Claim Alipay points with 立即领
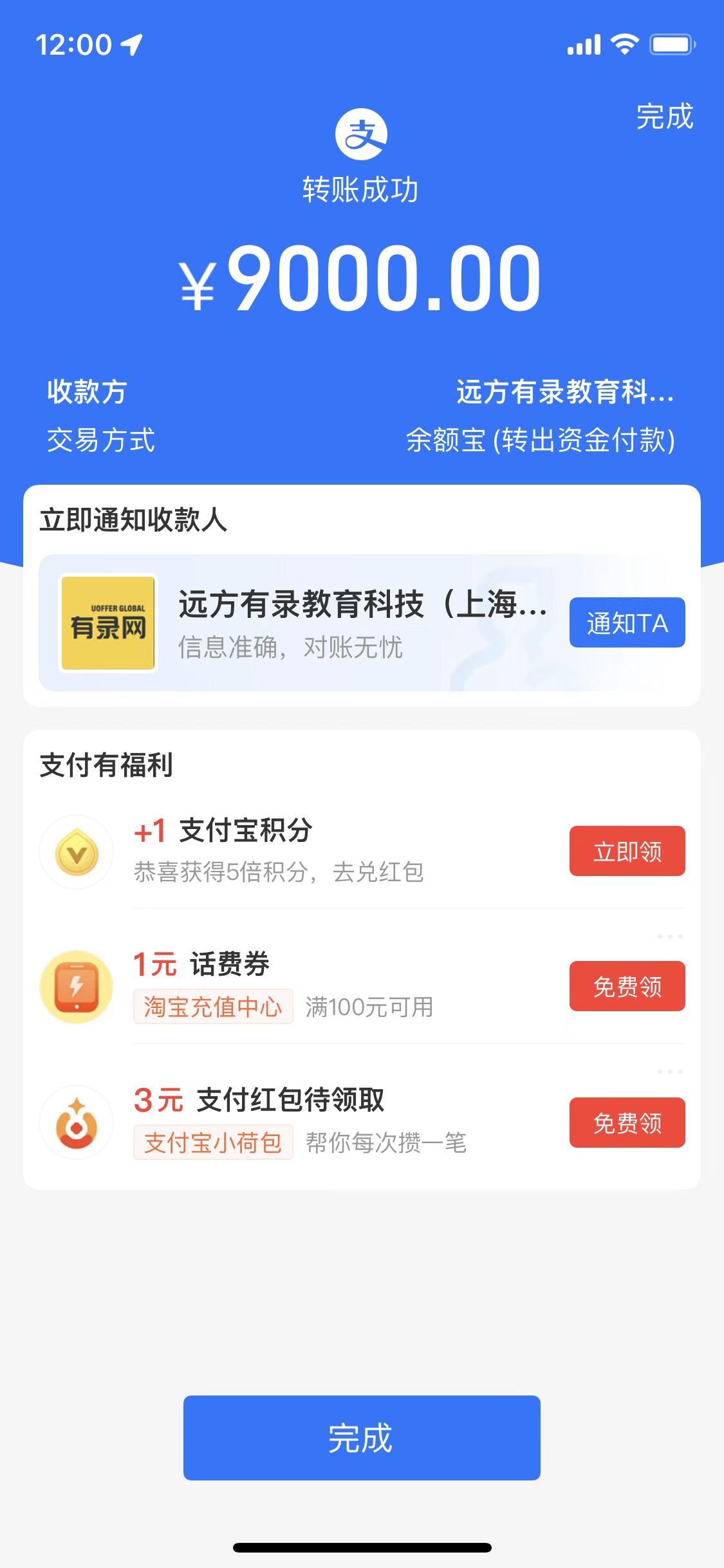This screenshot has width=724, height=1568. [627, 851]
